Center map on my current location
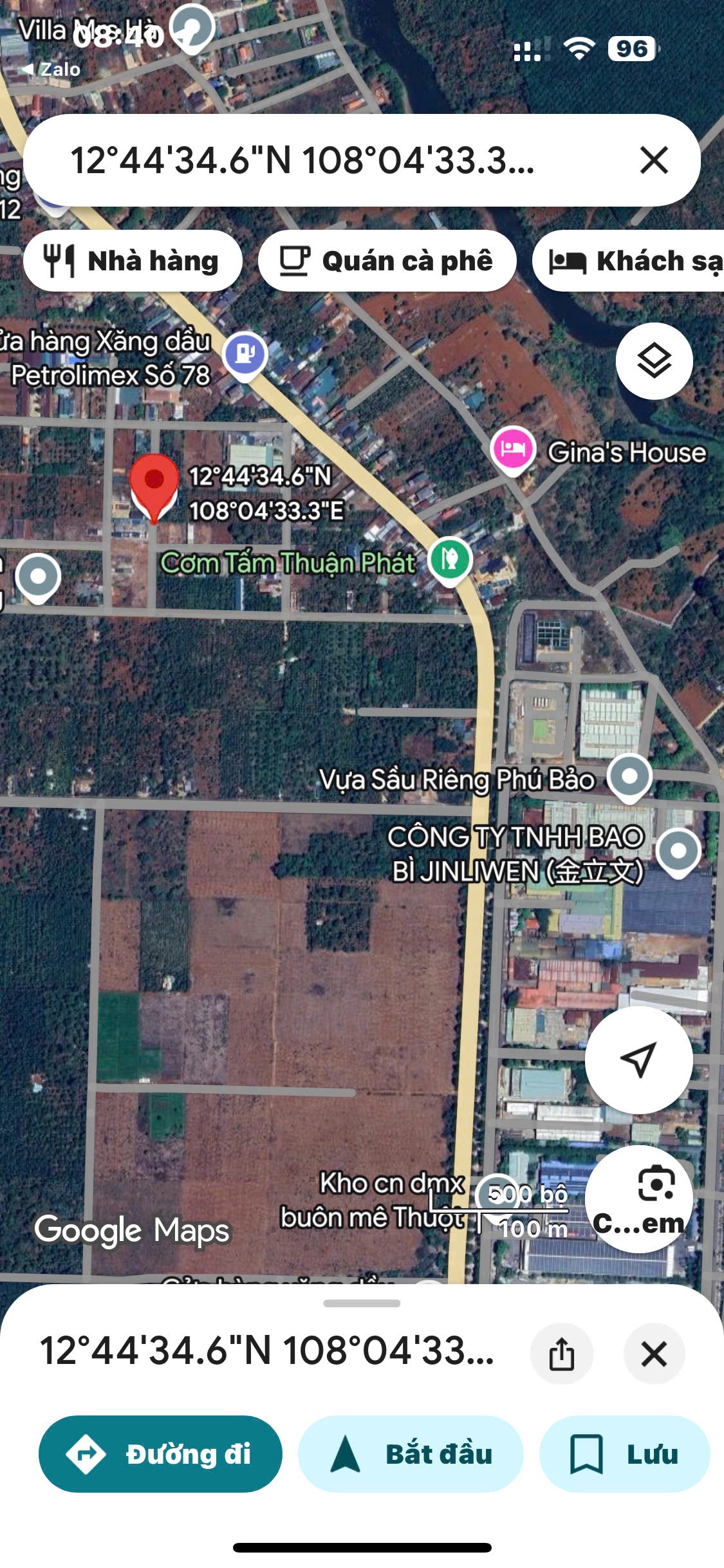 pyautogui.click(x=638, y=1060)
